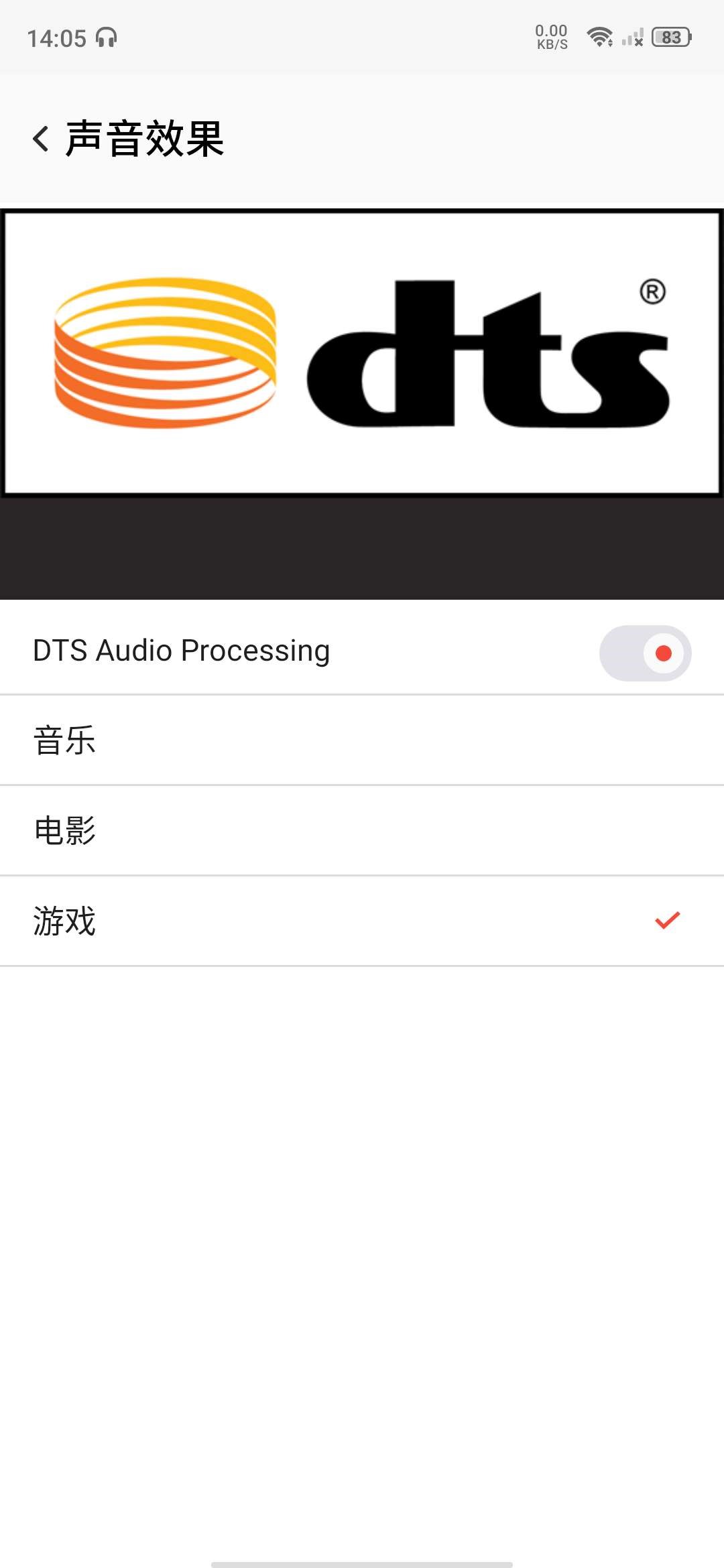This screenshot has width=724, height=1568.
Task: Pick the 游戏 sound mode
Action: tap(362, 921)
